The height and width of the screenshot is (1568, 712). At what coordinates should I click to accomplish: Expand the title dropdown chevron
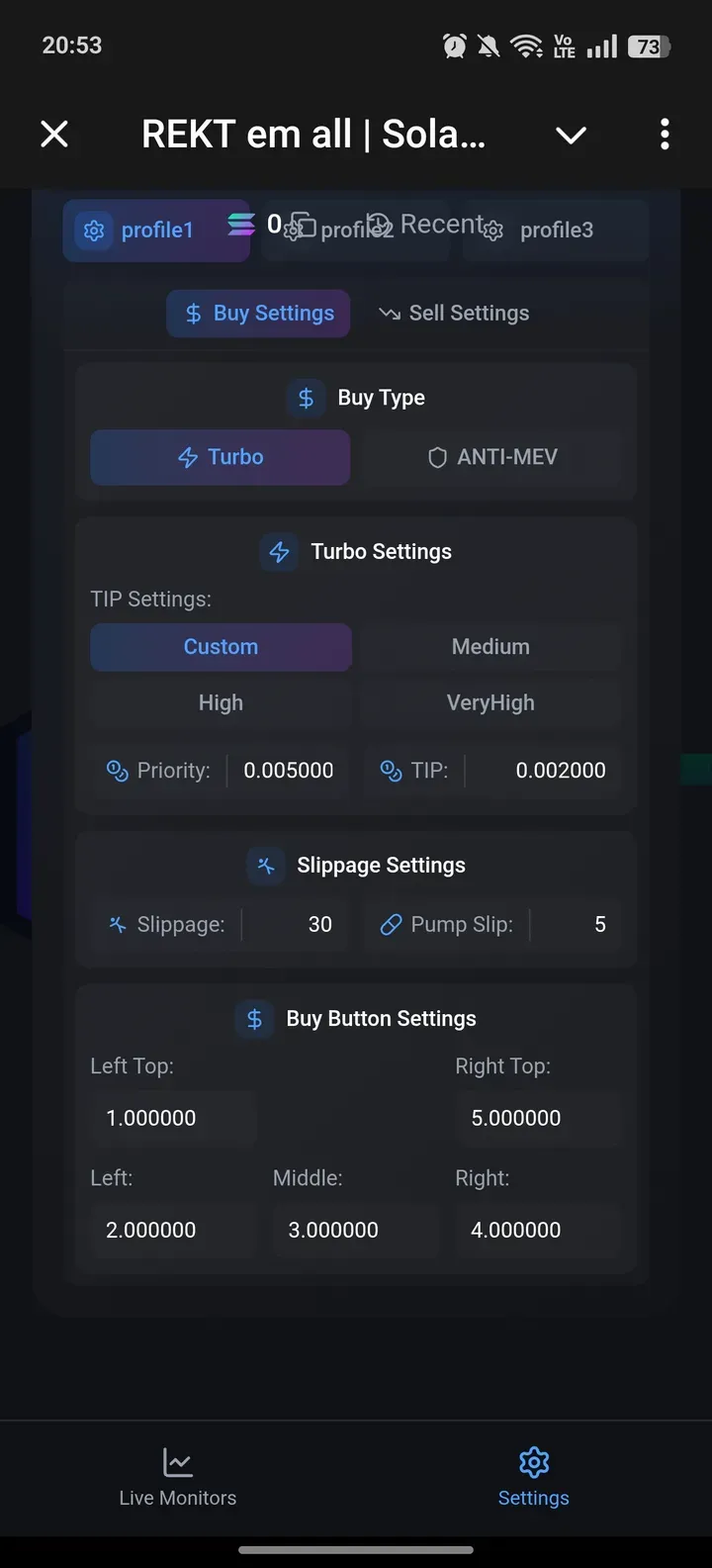click(x=571, y=135)
